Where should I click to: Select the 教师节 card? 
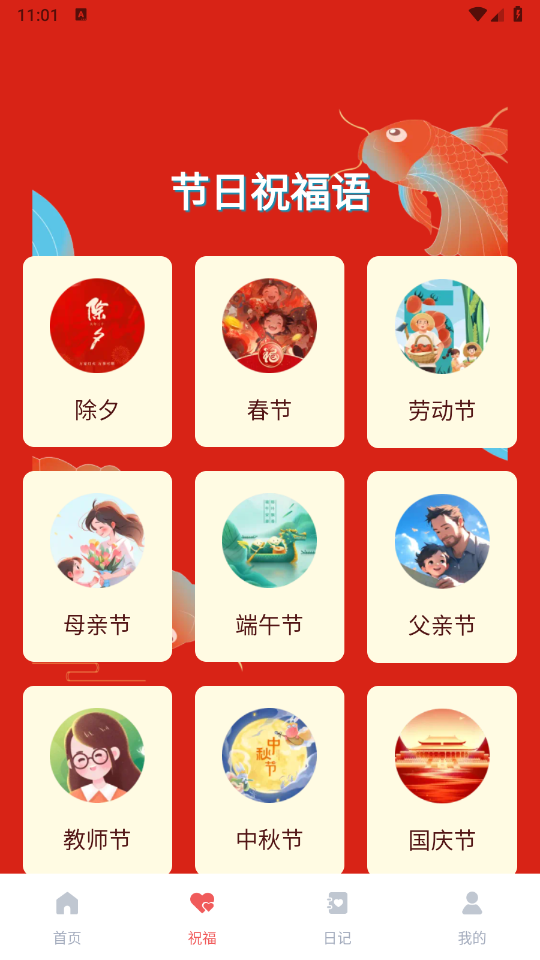97,780
